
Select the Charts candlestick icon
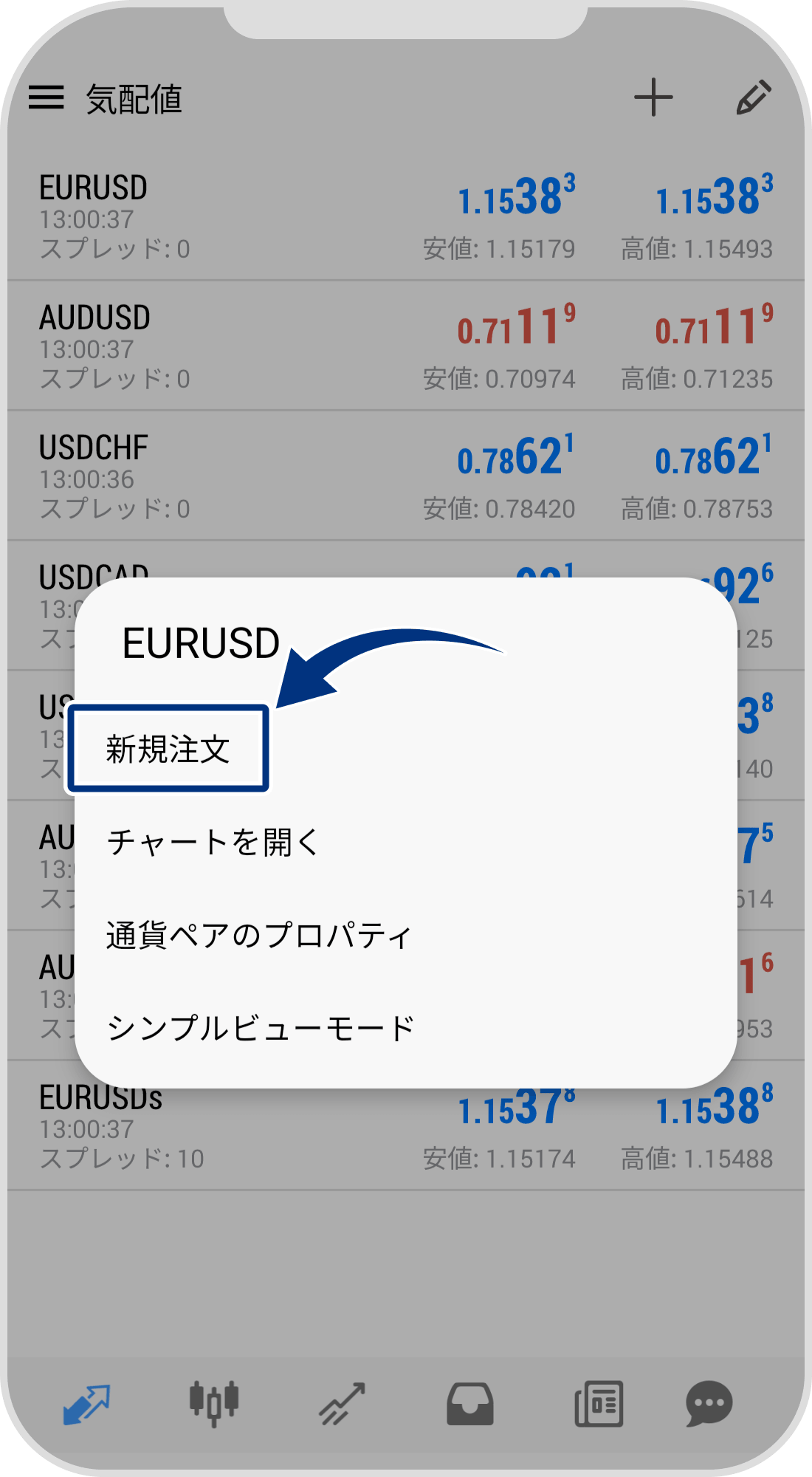click(213, 1403)
